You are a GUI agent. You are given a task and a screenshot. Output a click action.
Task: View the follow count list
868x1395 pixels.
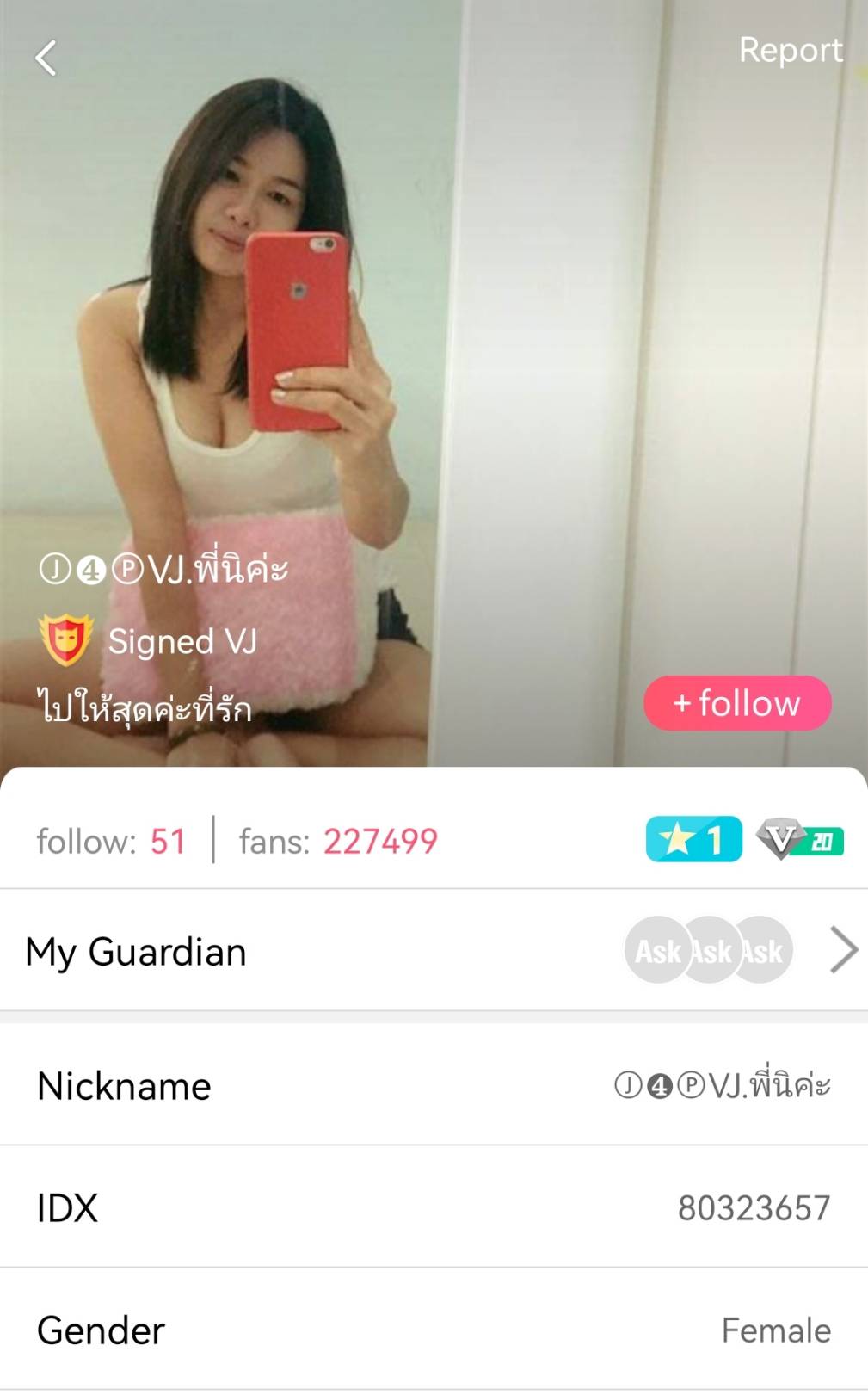click(x=111, y=841)
